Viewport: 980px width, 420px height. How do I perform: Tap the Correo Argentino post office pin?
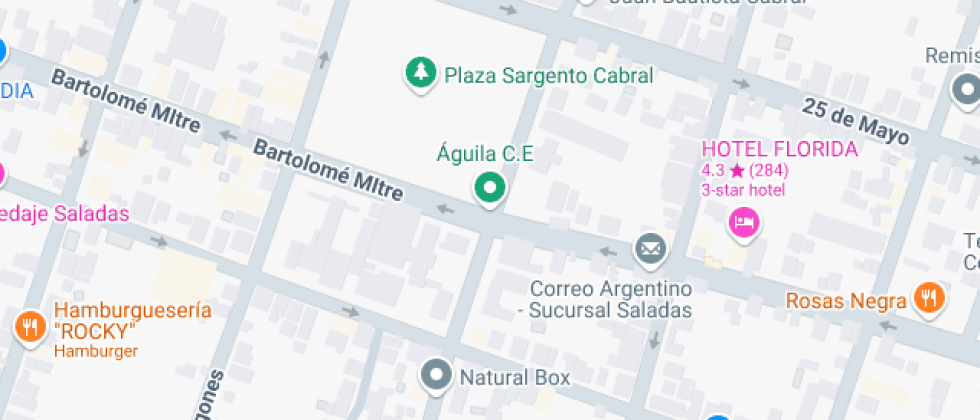[650, 247]
